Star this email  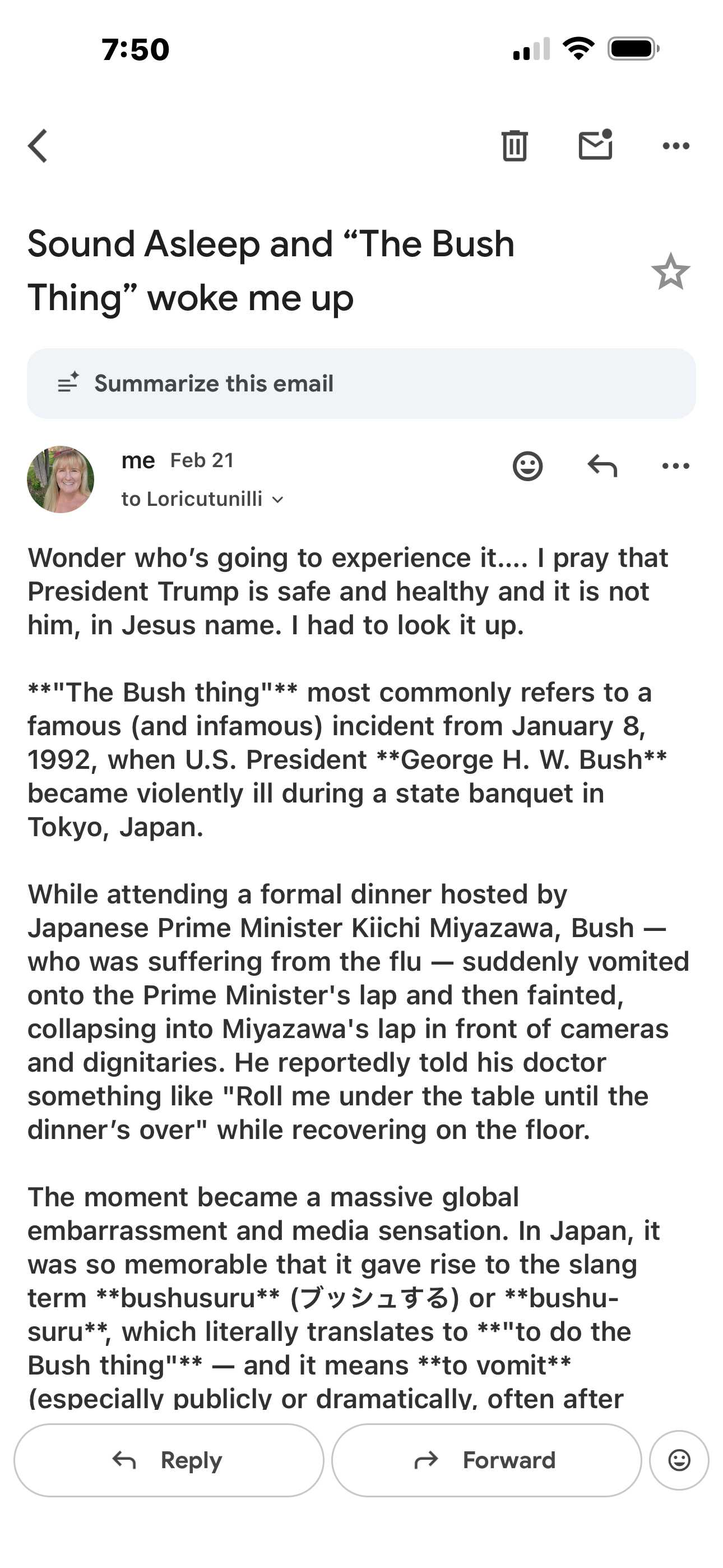(670, 271)
